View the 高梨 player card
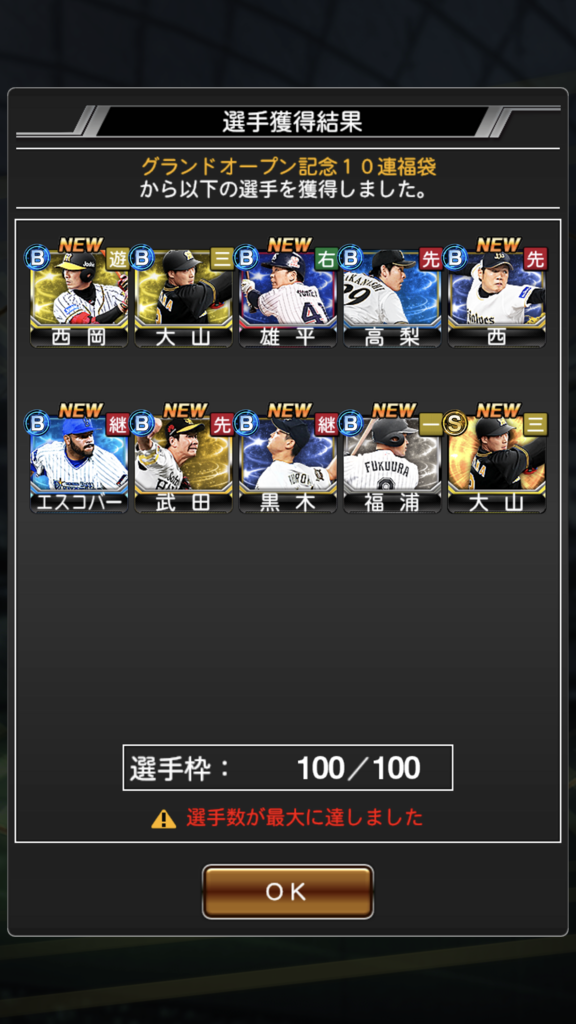Image resolution: width=576 pixels, height=1024 pixels. coord(392,297)
